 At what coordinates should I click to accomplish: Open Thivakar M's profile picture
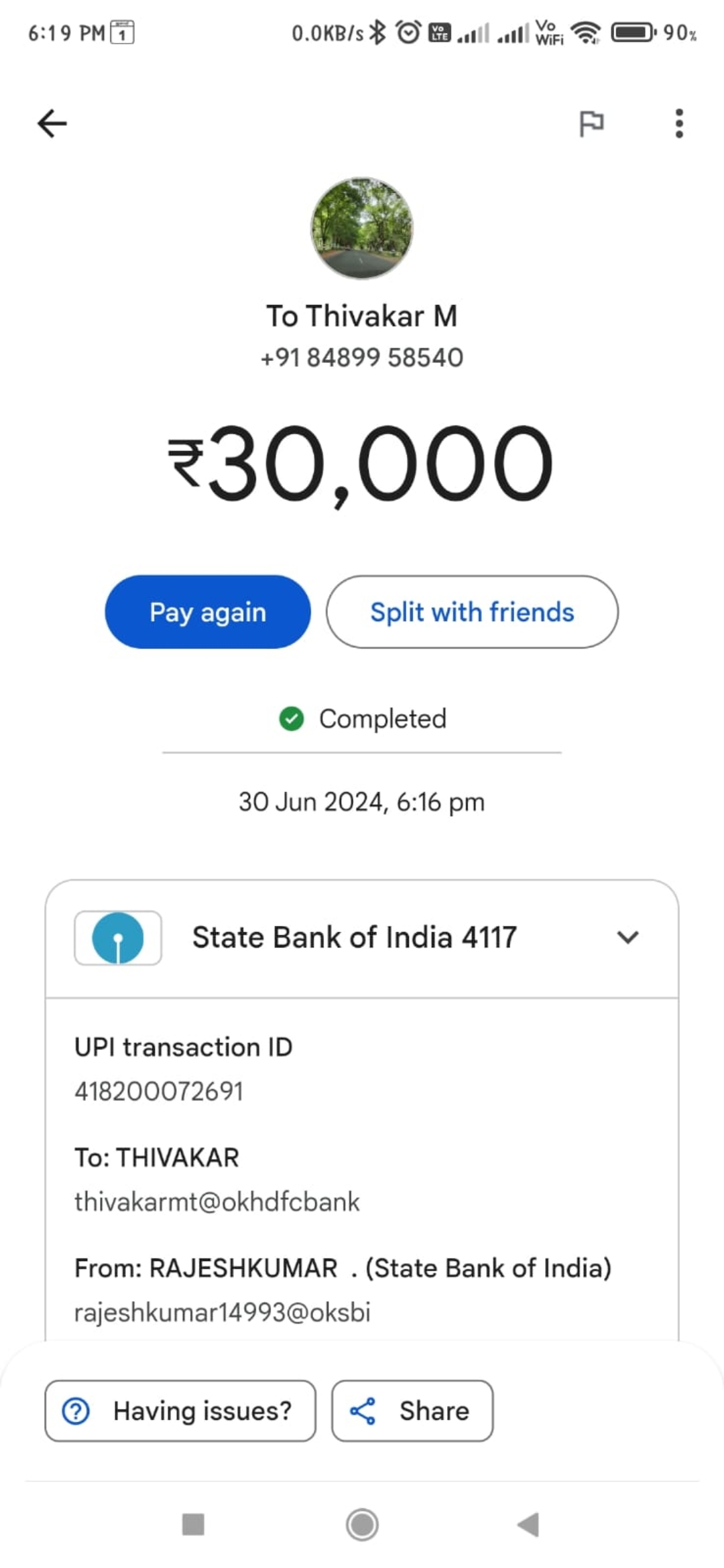click(362, 228)
